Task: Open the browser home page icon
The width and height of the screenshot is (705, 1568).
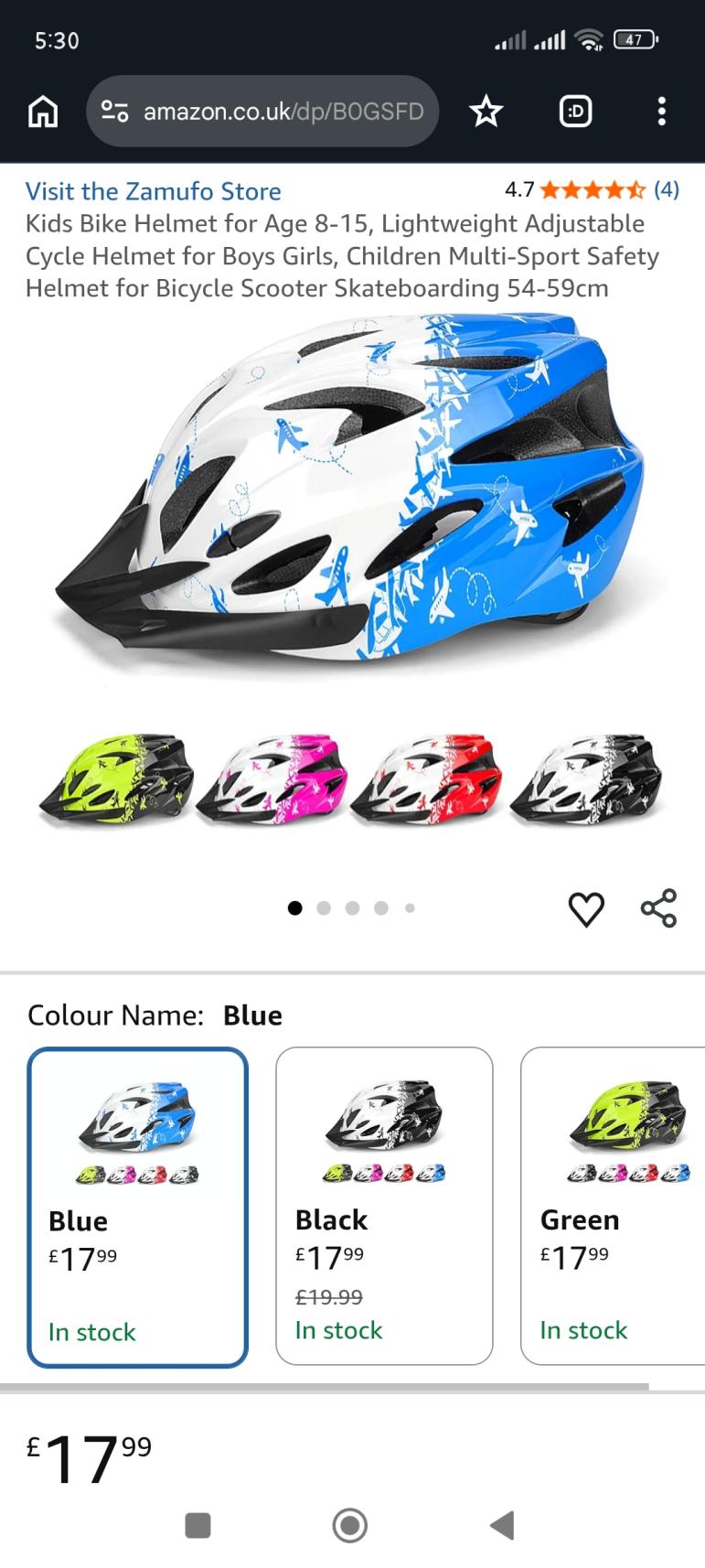Action: pos(43,112)
